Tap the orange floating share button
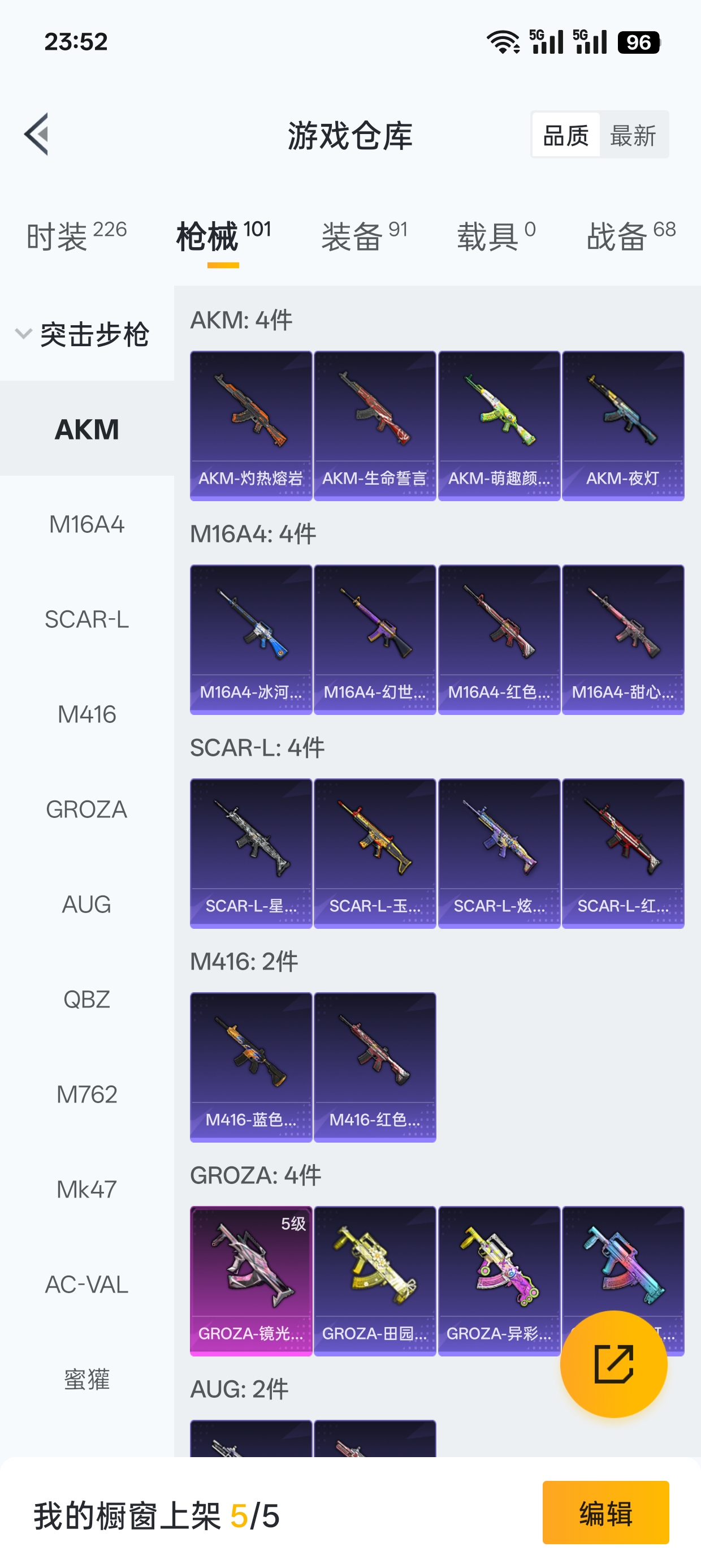 tap(613, 1364)
